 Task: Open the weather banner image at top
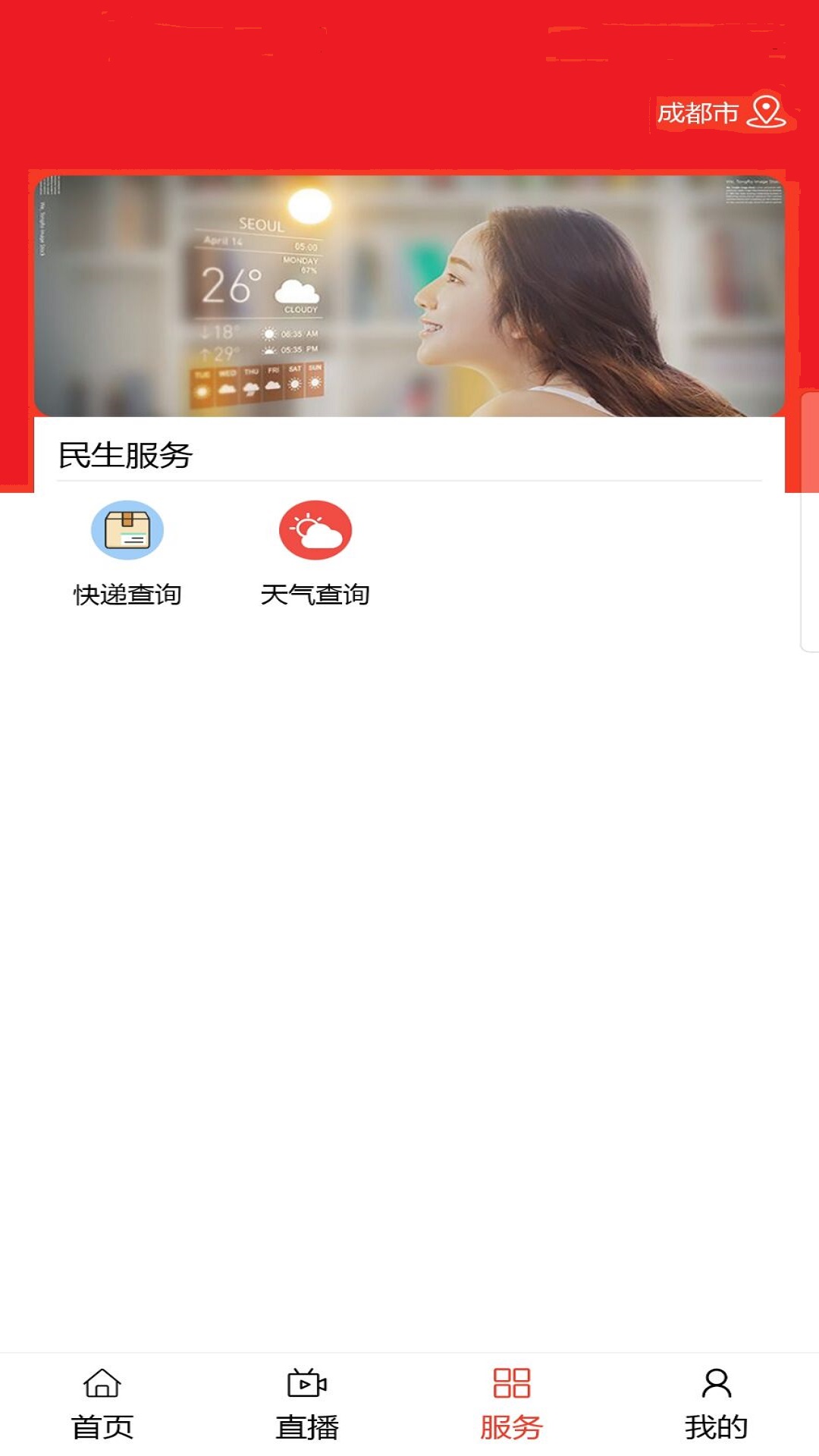point(409,290)
